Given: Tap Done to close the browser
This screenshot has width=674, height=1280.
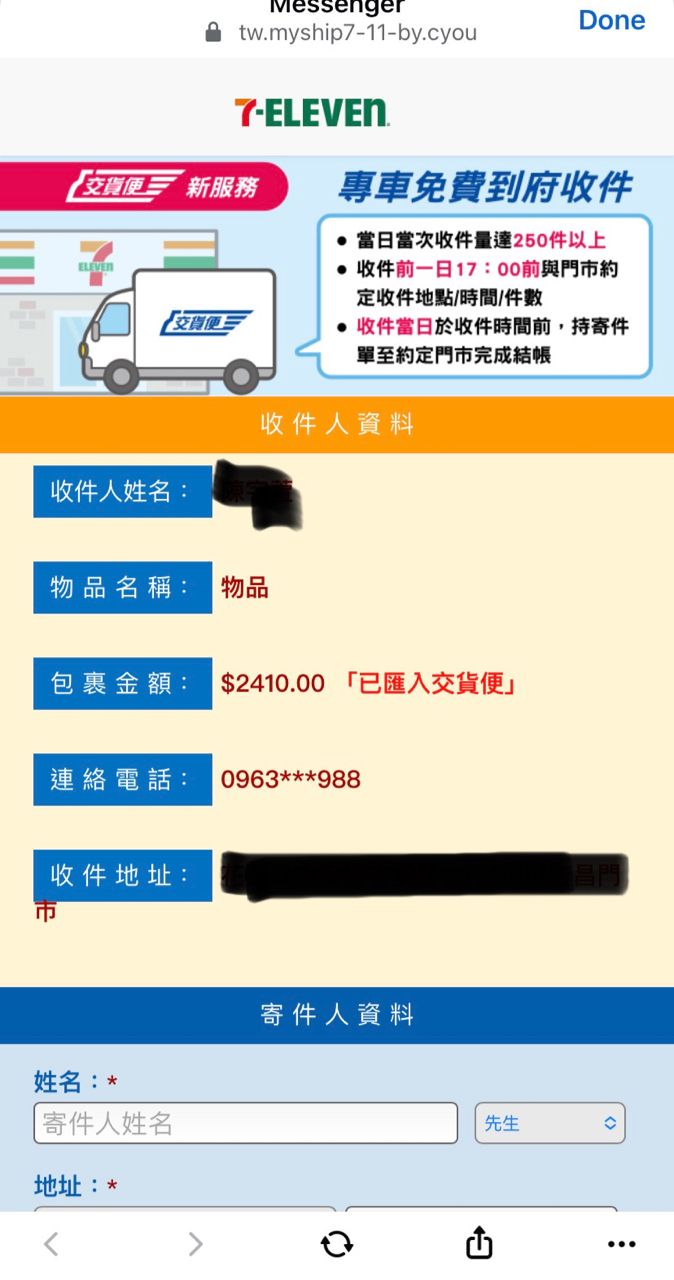Looking at the screenshot, I should coord(611,20).
